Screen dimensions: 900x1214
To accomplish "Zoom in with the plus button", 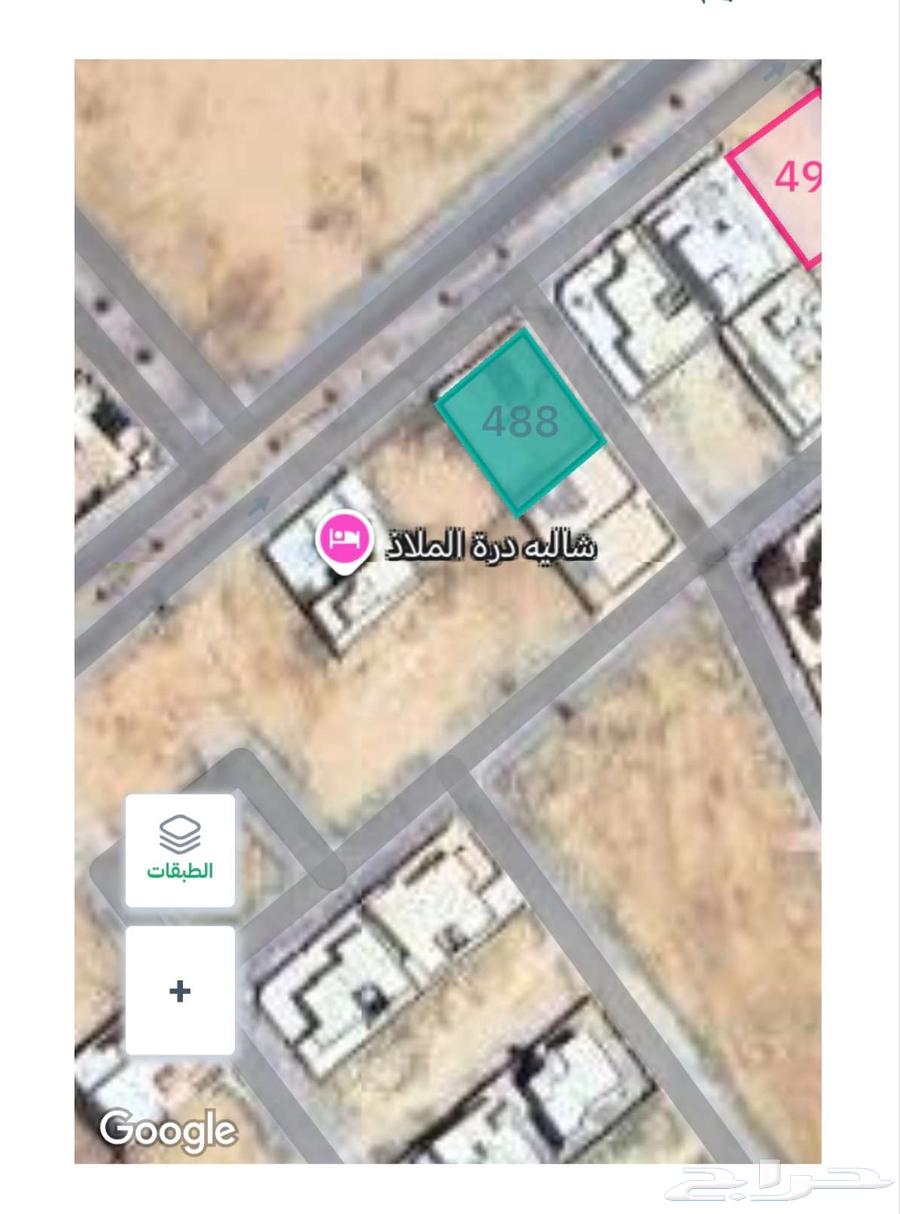I will coord(180,991).
